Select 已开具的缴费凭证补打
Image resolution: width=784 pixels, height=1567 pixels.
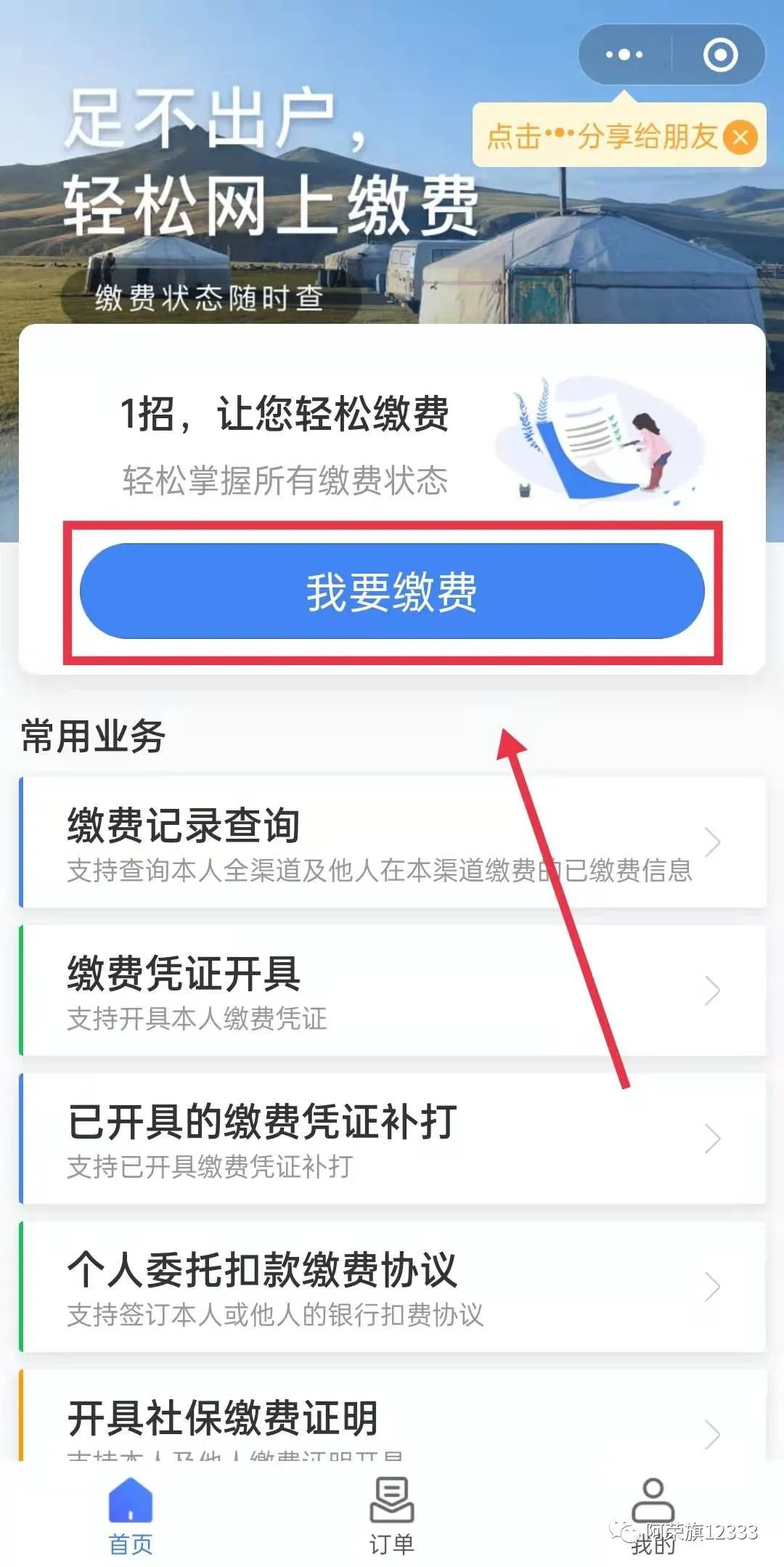392,1139
